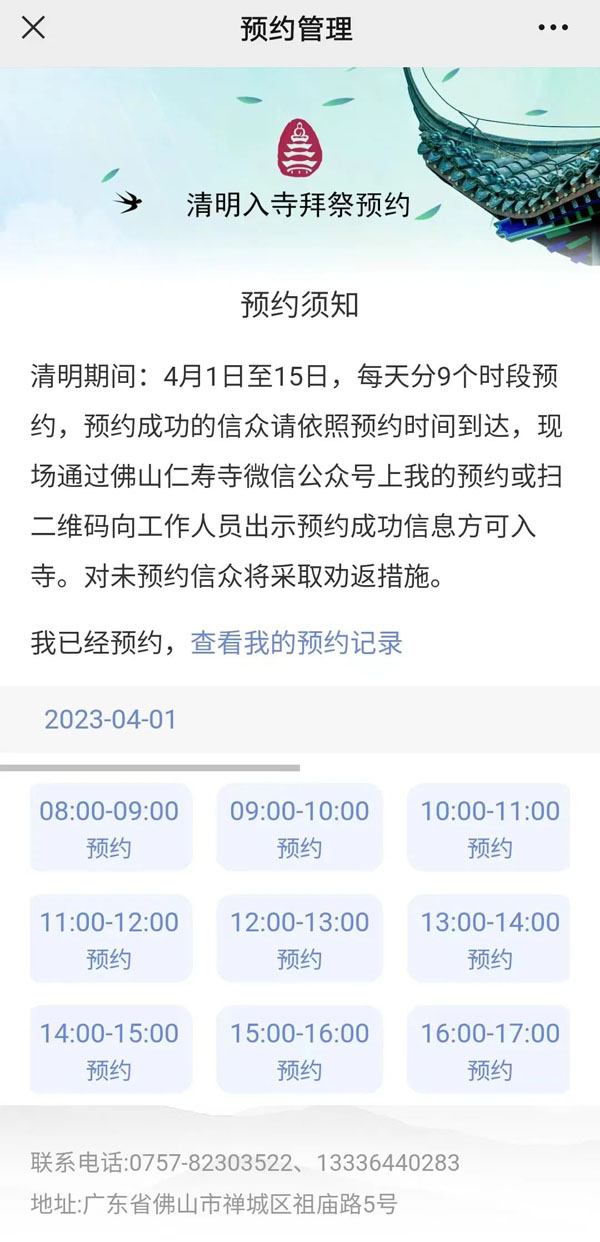The image size is (600, 1242).
Task: Open the three-dot overflow menu
Action: [553, 28]
